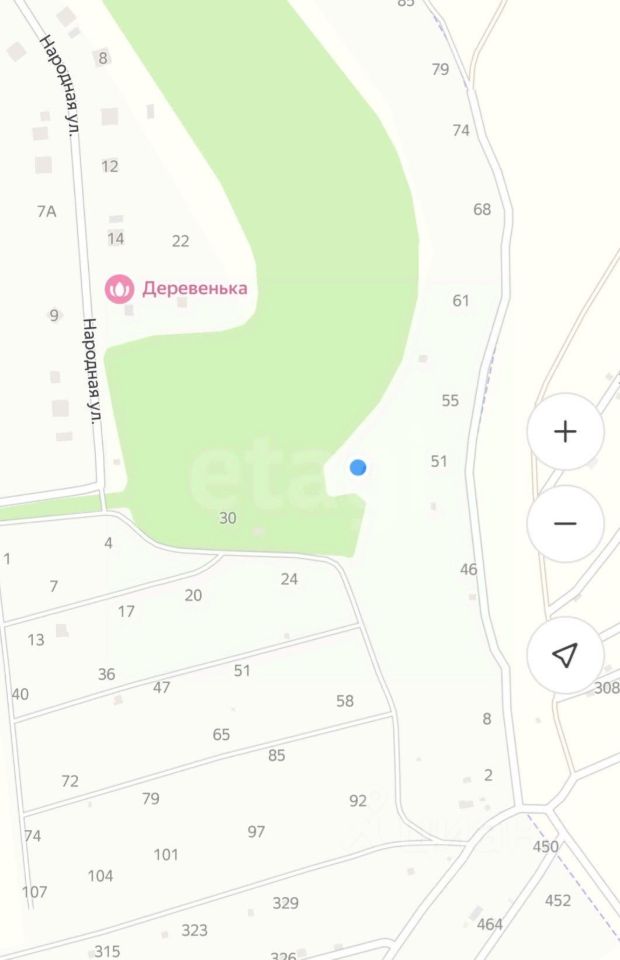Screen dimensions: 620x960
Task: Zoom out of the map
Action: click(x=565, y=523)
